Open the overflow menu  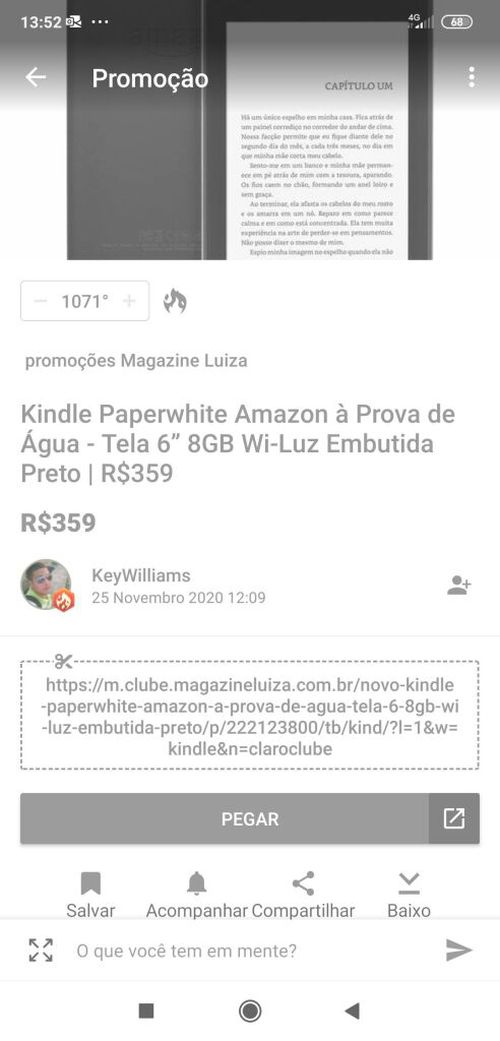click(471, 77)
